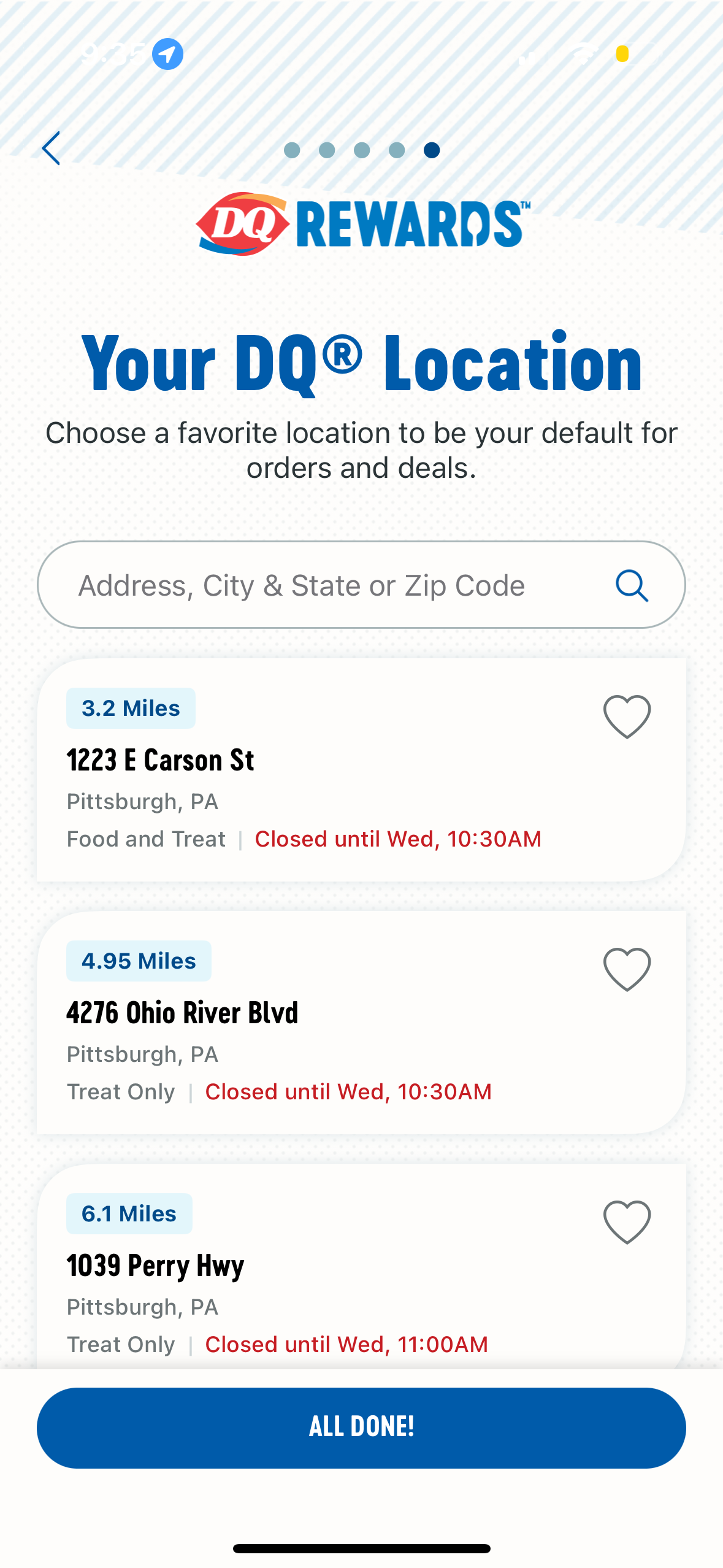The height and width of the screenshot is (1568, 723).
Task: Favorite the 1039 Perry Hwy location
Action: [x=626, y=1221]
